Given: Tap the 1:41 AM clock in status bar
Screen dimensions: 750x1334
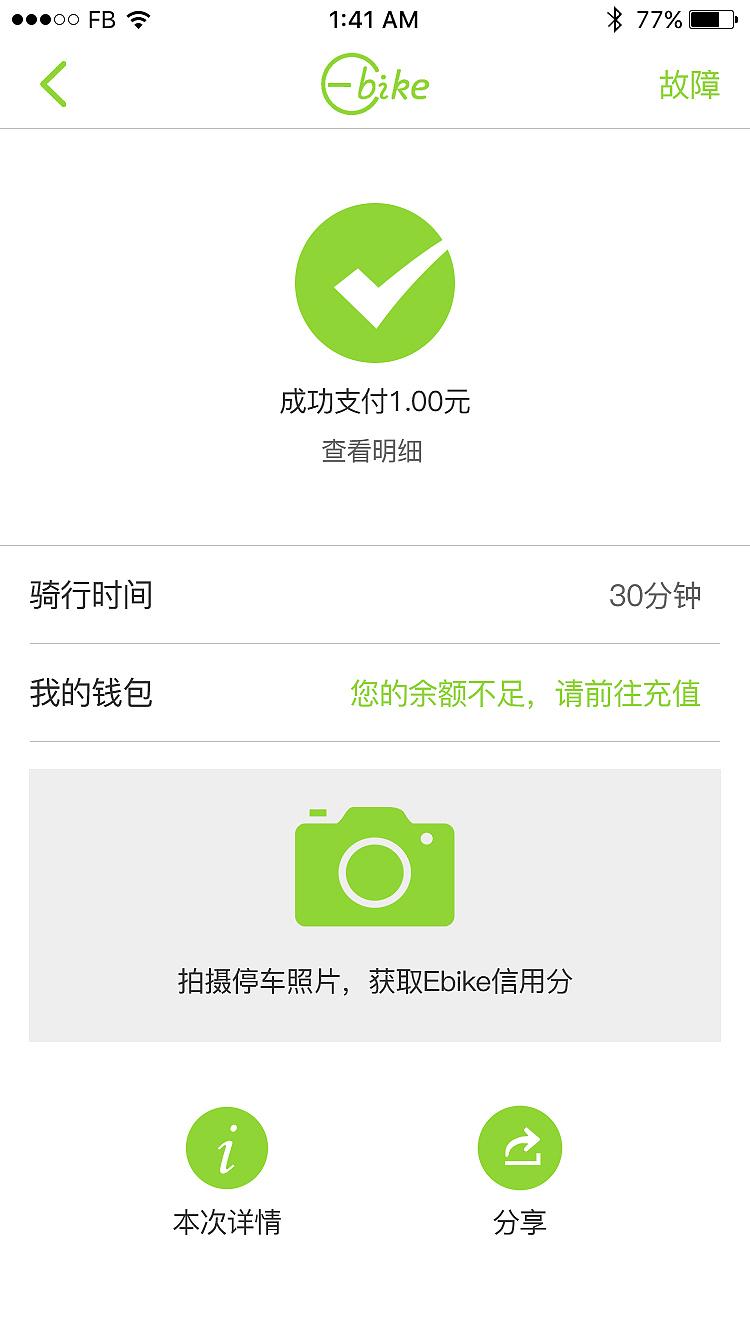Looking at the screenshot, I should point(375,18).
